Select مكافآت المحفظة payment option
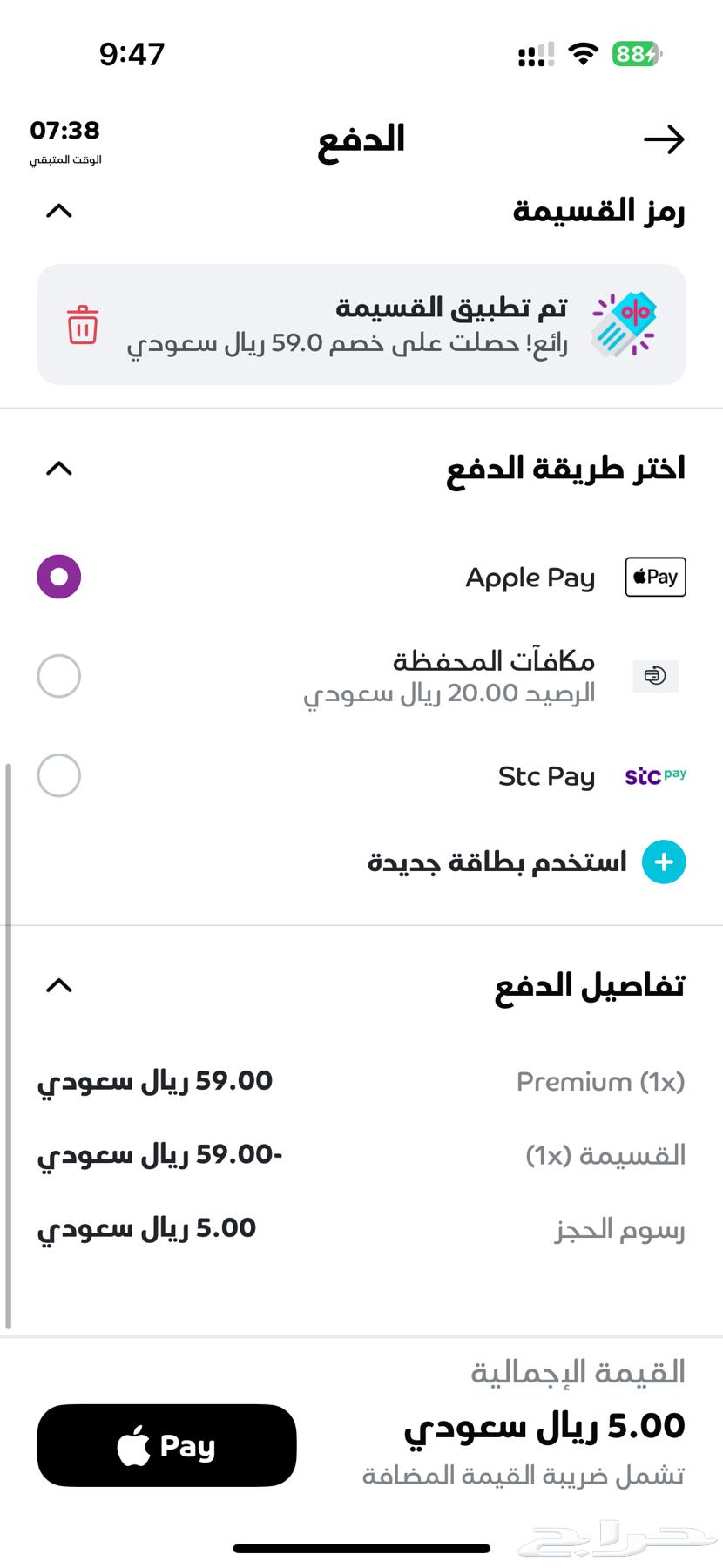The width and height of the screenshot is (723, 1568). pyautogui.click(x=58, y=676)
